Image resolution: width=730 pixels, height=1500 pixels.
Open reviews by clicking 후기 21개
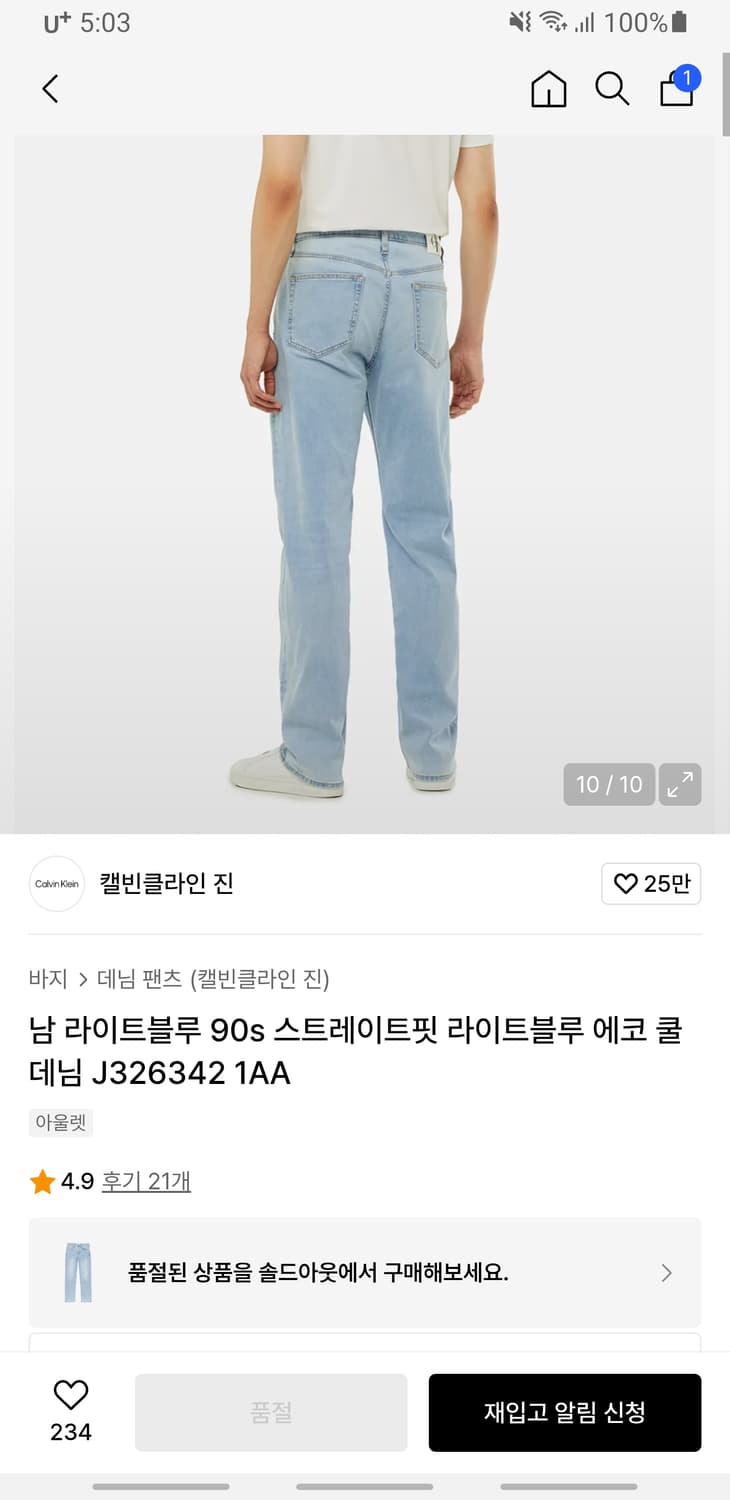click(x=146, y=1181)
